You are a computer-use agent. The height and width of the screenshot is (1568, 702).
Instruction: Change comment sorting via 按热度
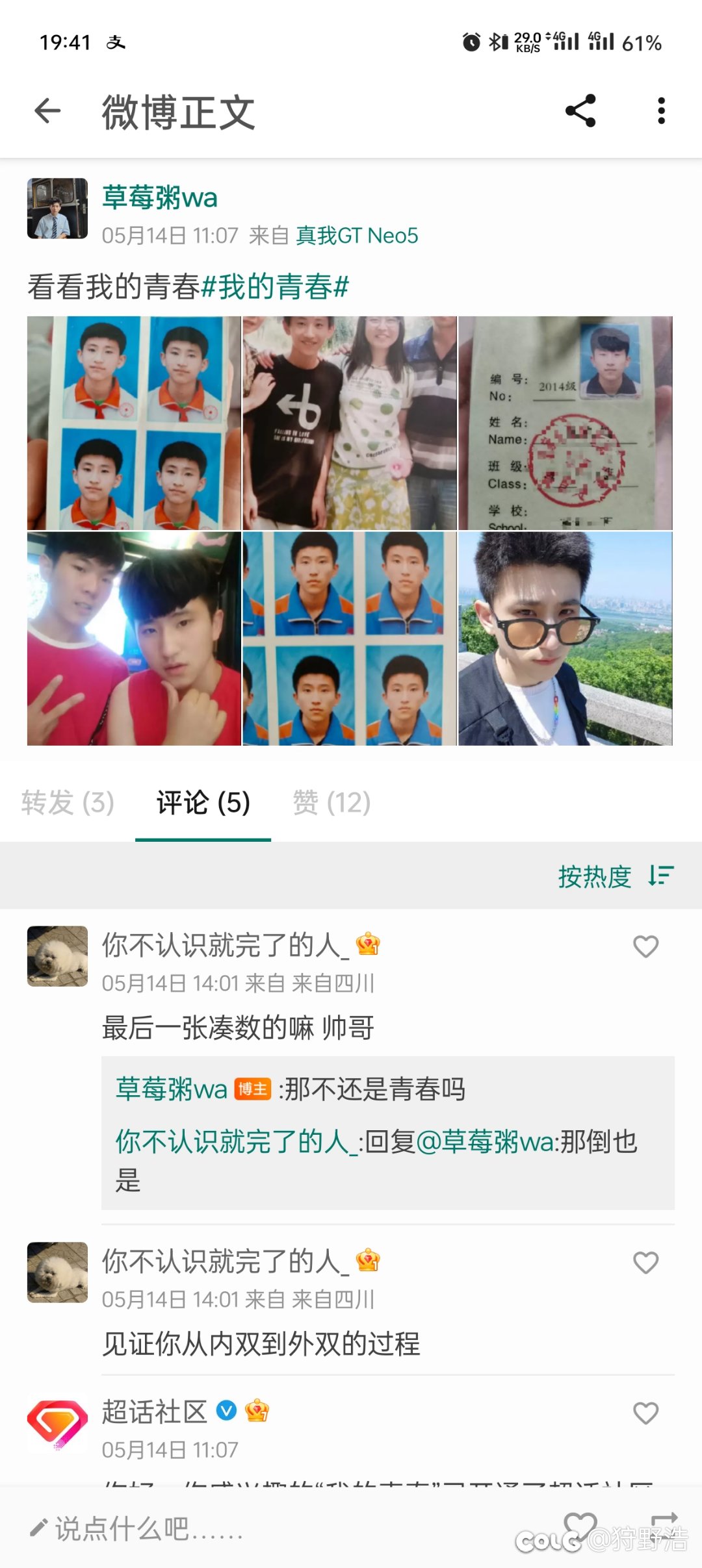click(616, 876)
